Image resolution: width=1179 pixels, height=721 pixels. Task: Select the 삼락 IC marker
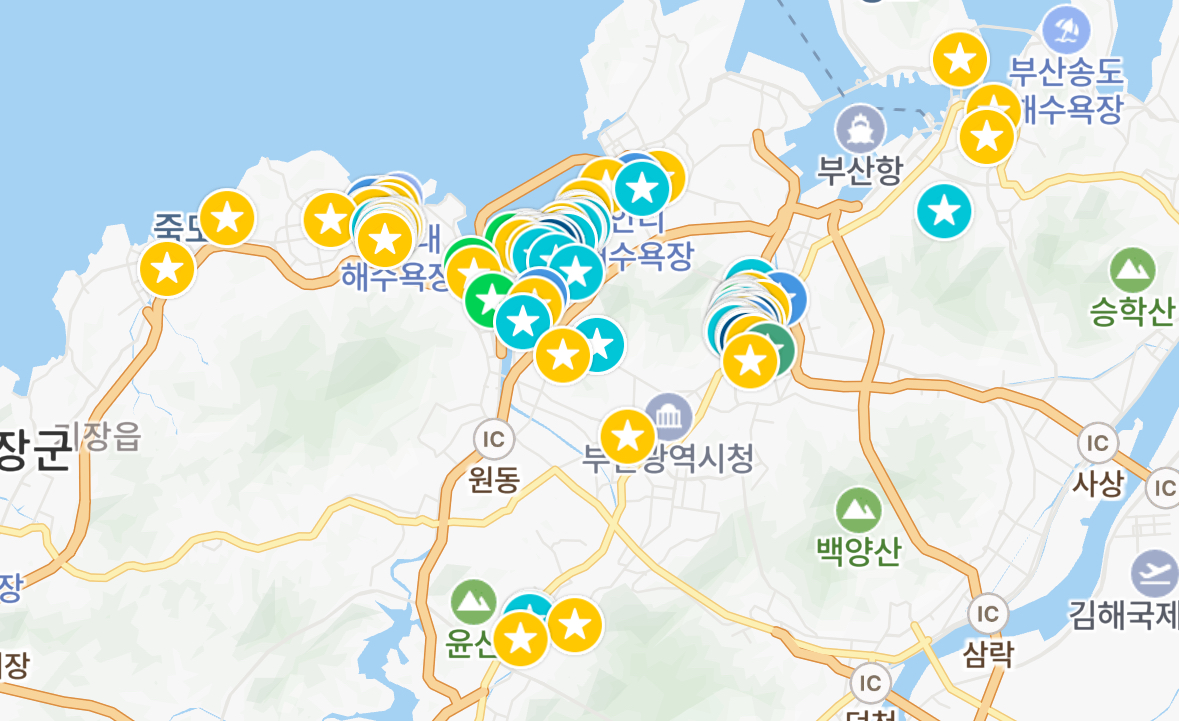pos(988,613)
